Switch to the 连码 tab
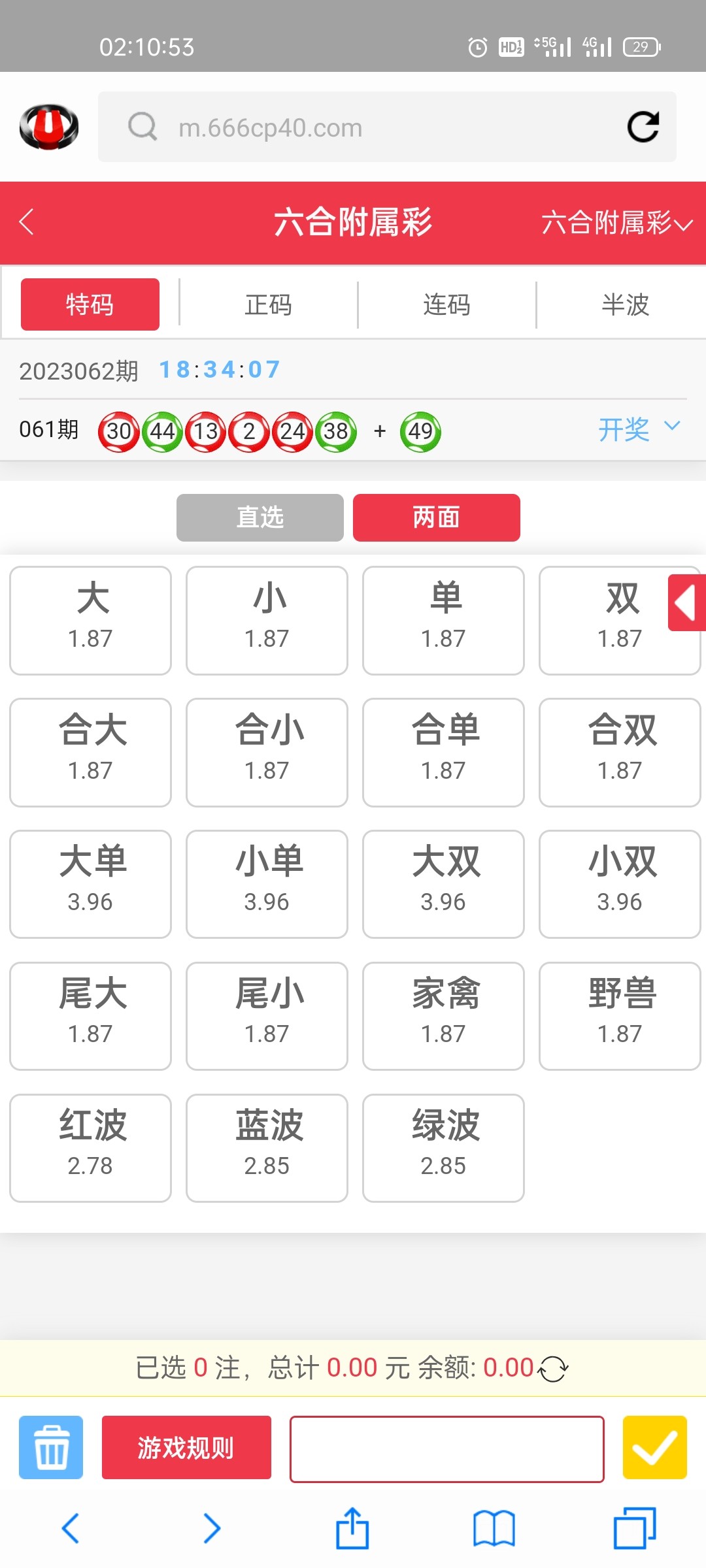706x1568 pixels. (x=446, y=304)
